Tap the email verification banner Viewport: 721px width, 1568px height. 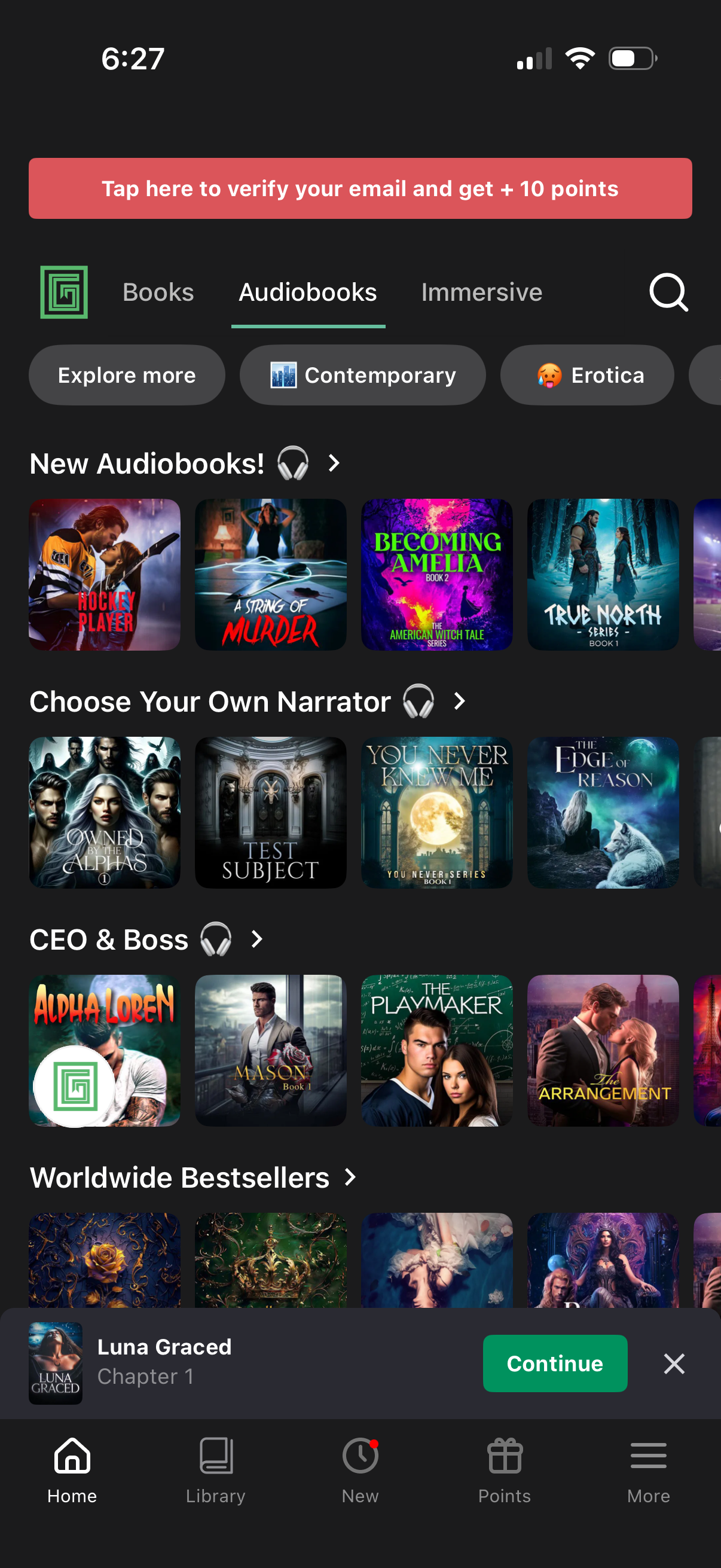point(360,189)
